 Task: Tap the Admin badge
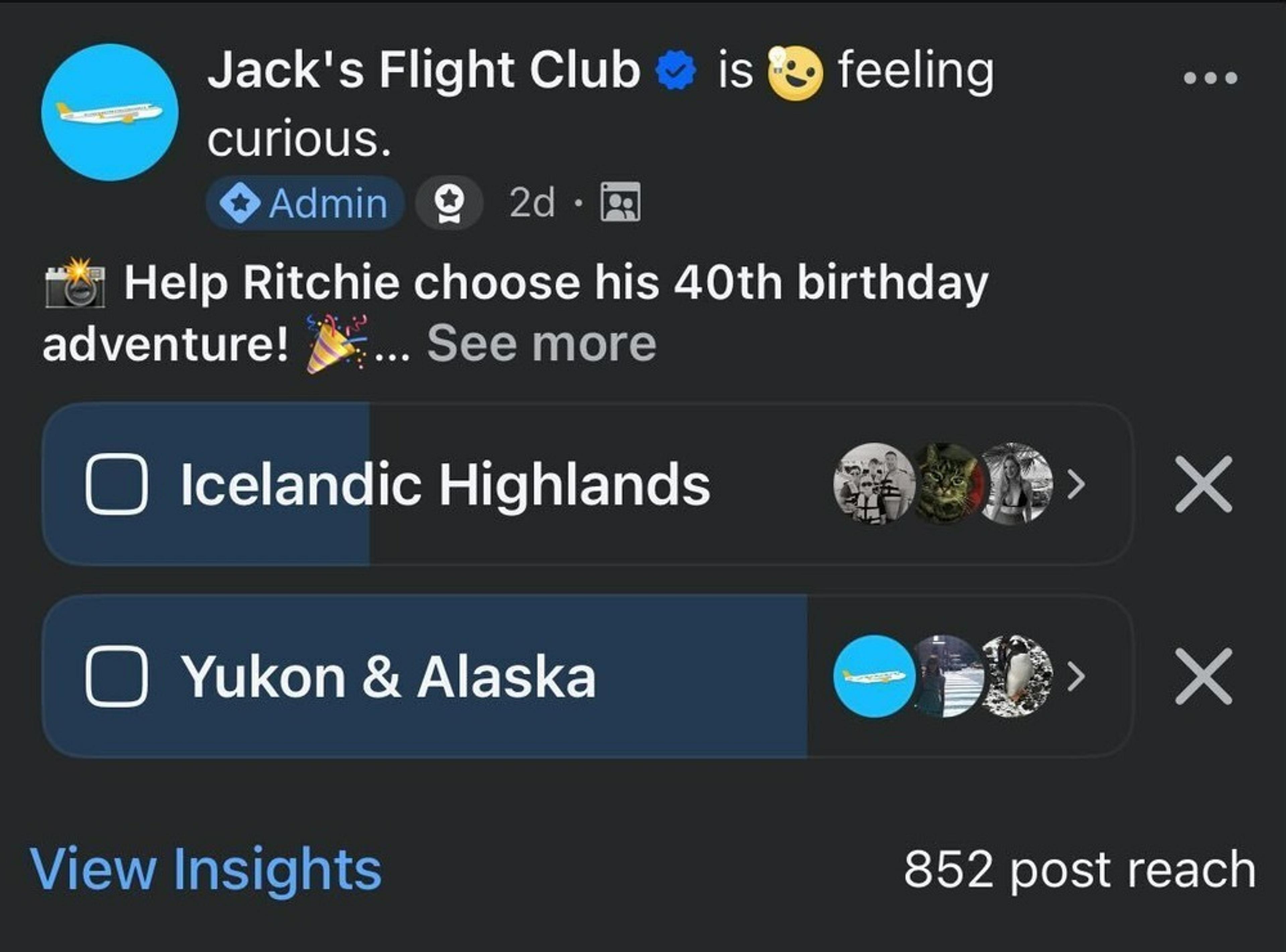(305, 203)
